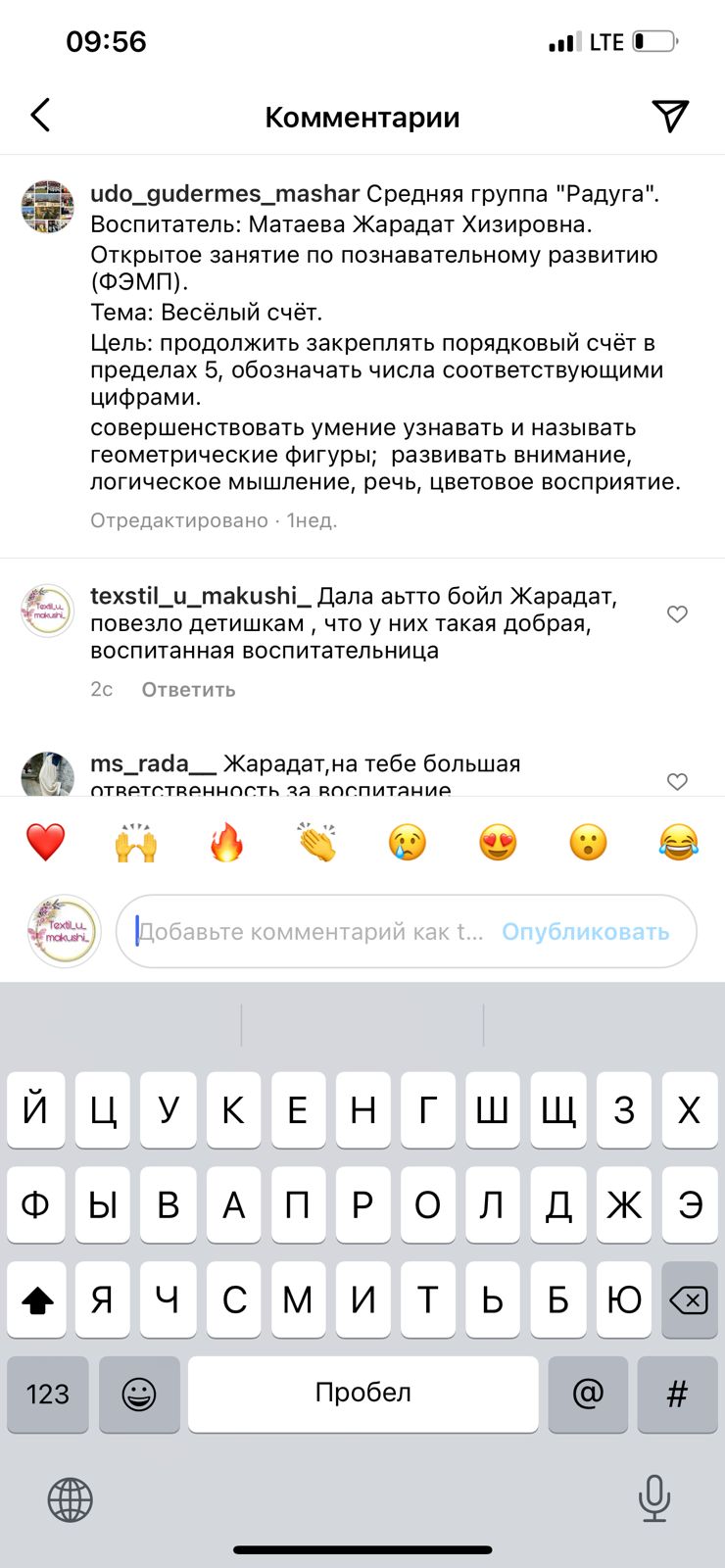This screenshot has width=725, height=1568.
Task: Focus the add comment text field
Action: click(314, 931)
